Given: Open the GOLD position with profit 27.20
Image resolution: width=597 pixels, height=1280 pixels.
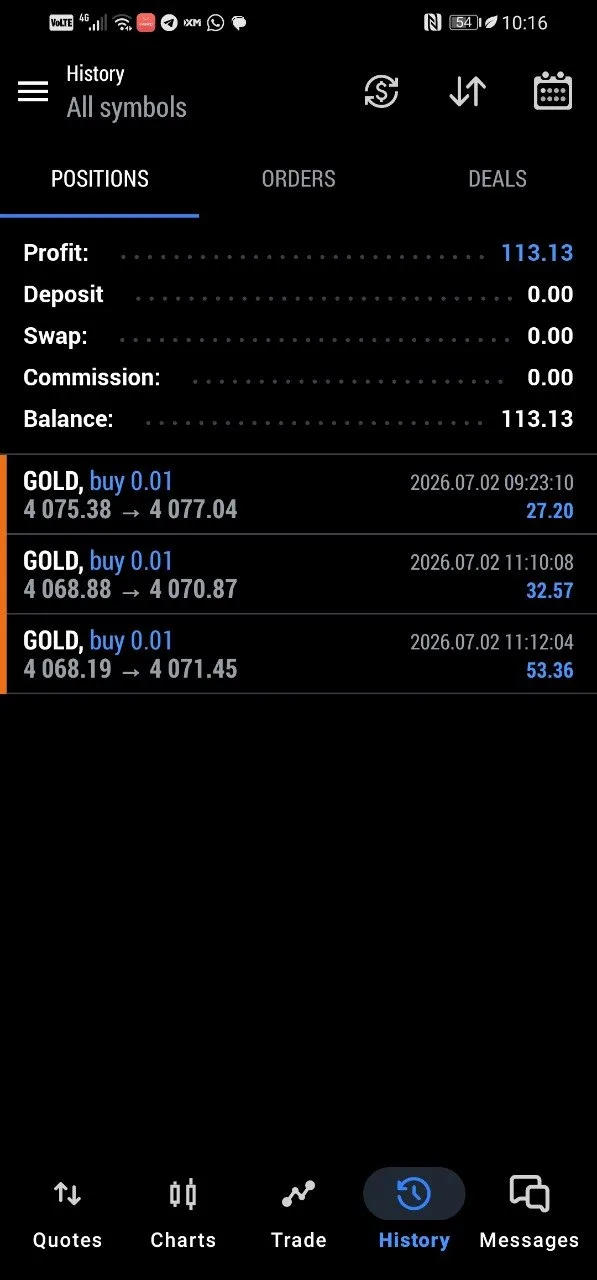Looking at the screenshot, I should tap(298, 495).
